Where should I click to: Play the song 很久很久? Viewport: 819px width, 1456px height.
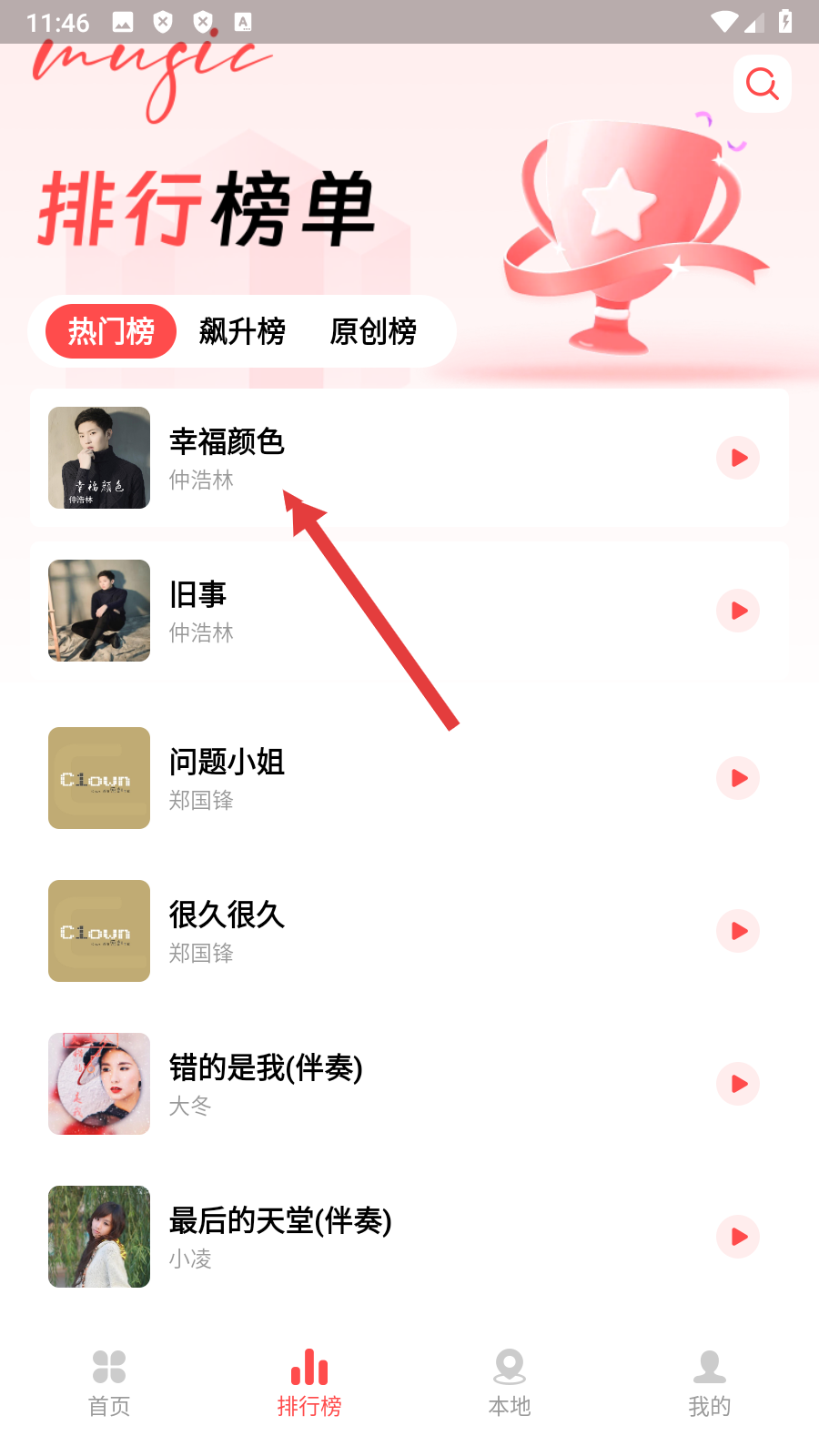(x=738, y=931)
